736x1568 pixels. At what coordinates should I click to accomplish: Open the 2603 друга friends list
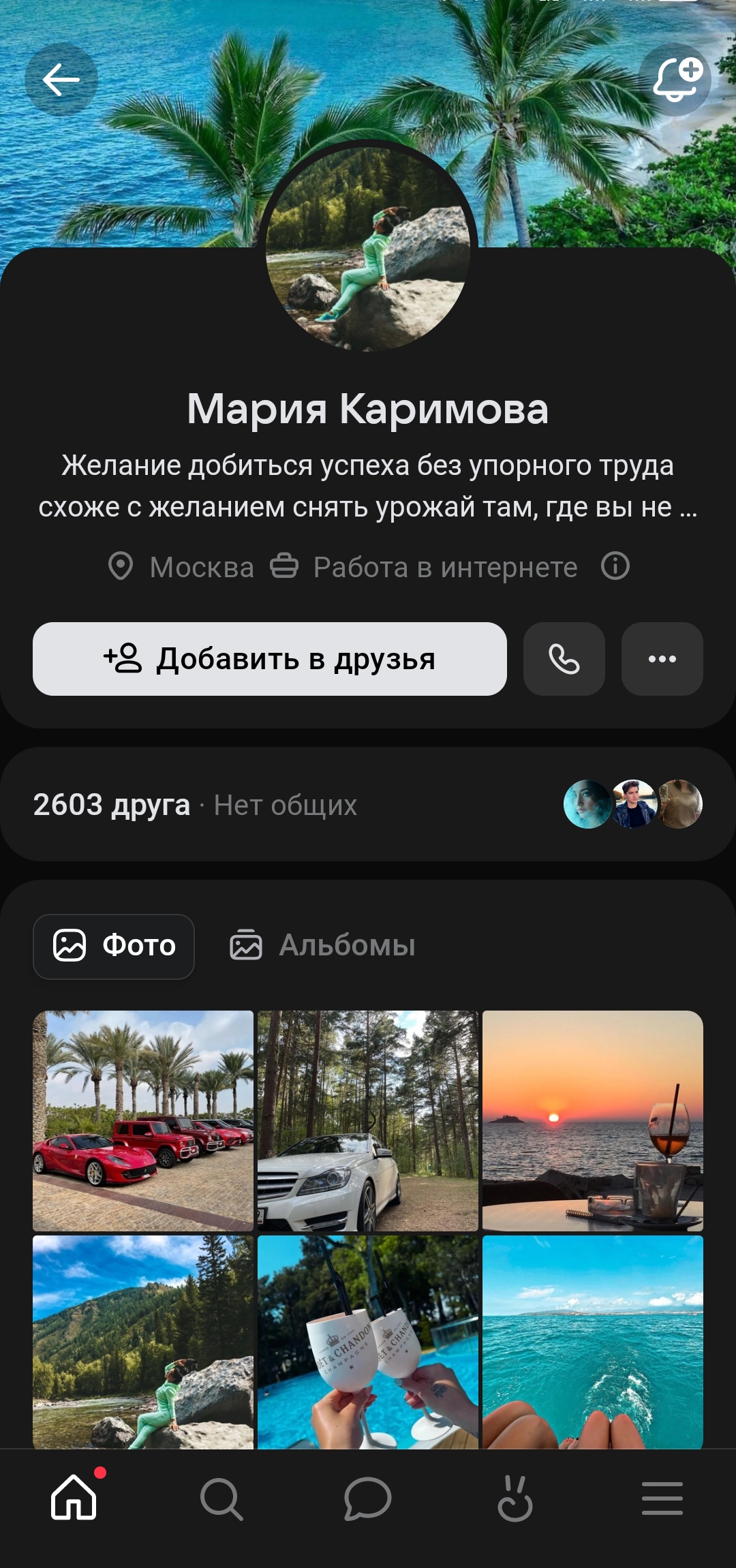pyautogui.click(x=112, y=805)
